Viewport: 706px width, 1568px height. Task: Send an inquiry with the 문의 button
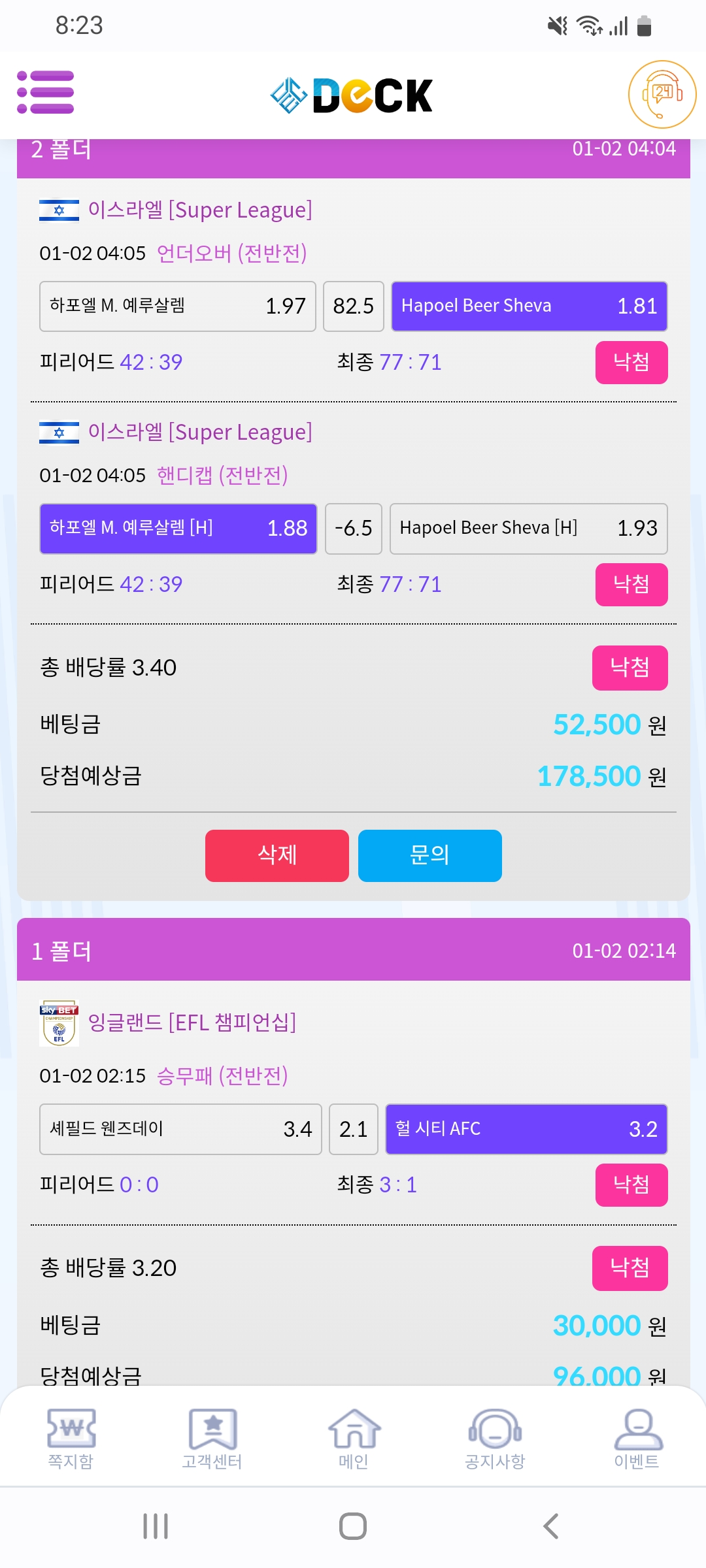pyautogui.click(x=429, y=855)
